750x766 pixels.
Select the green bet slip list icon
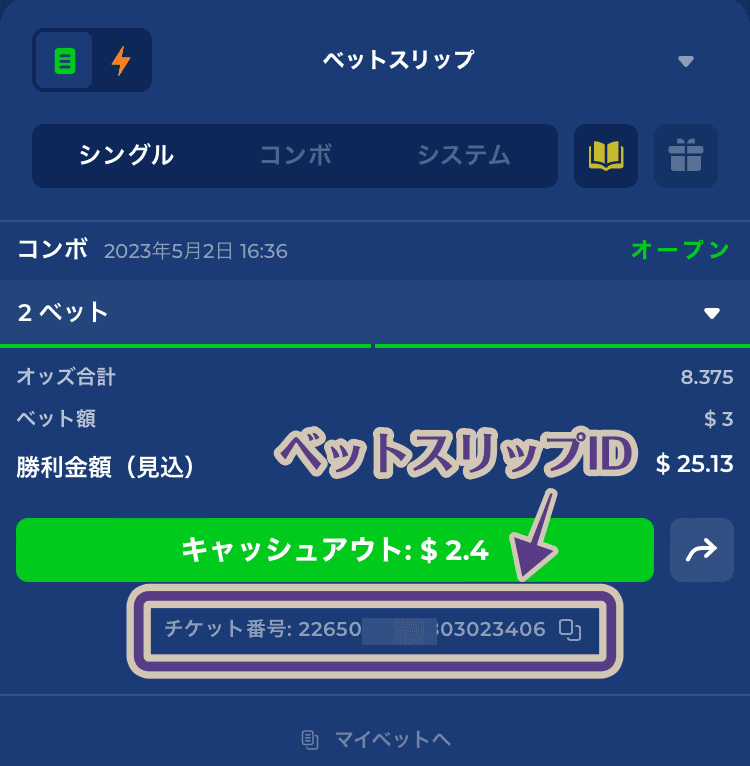(x=64, y=61)
